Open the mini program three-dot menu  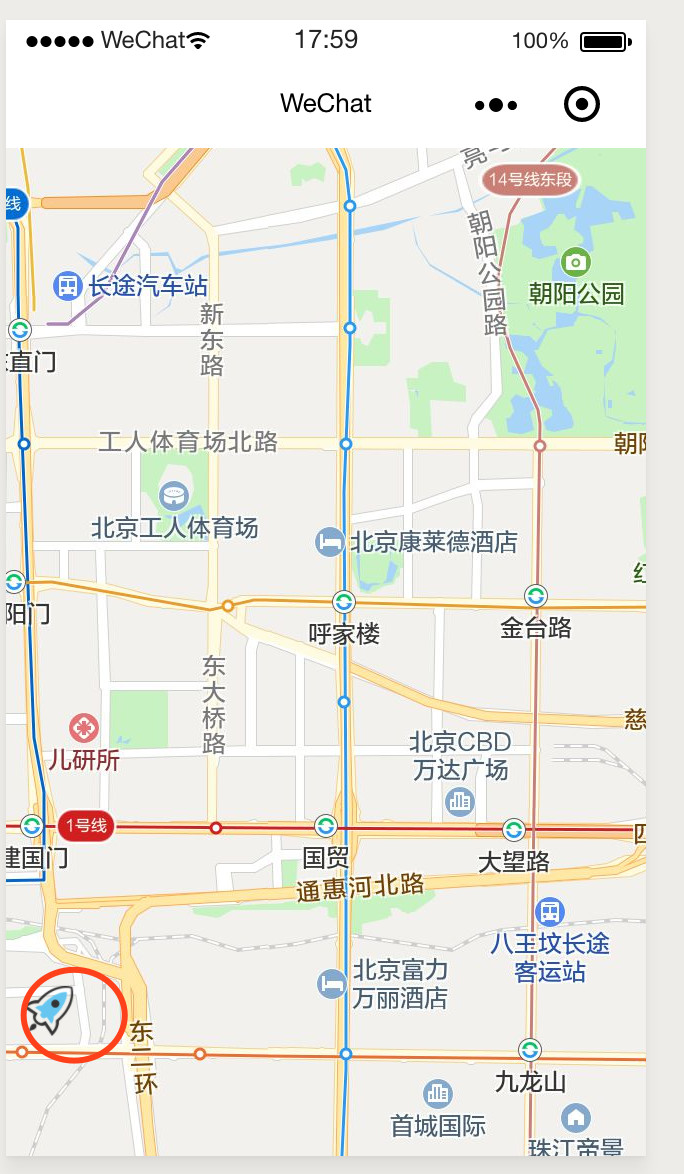tap(496, 104)
